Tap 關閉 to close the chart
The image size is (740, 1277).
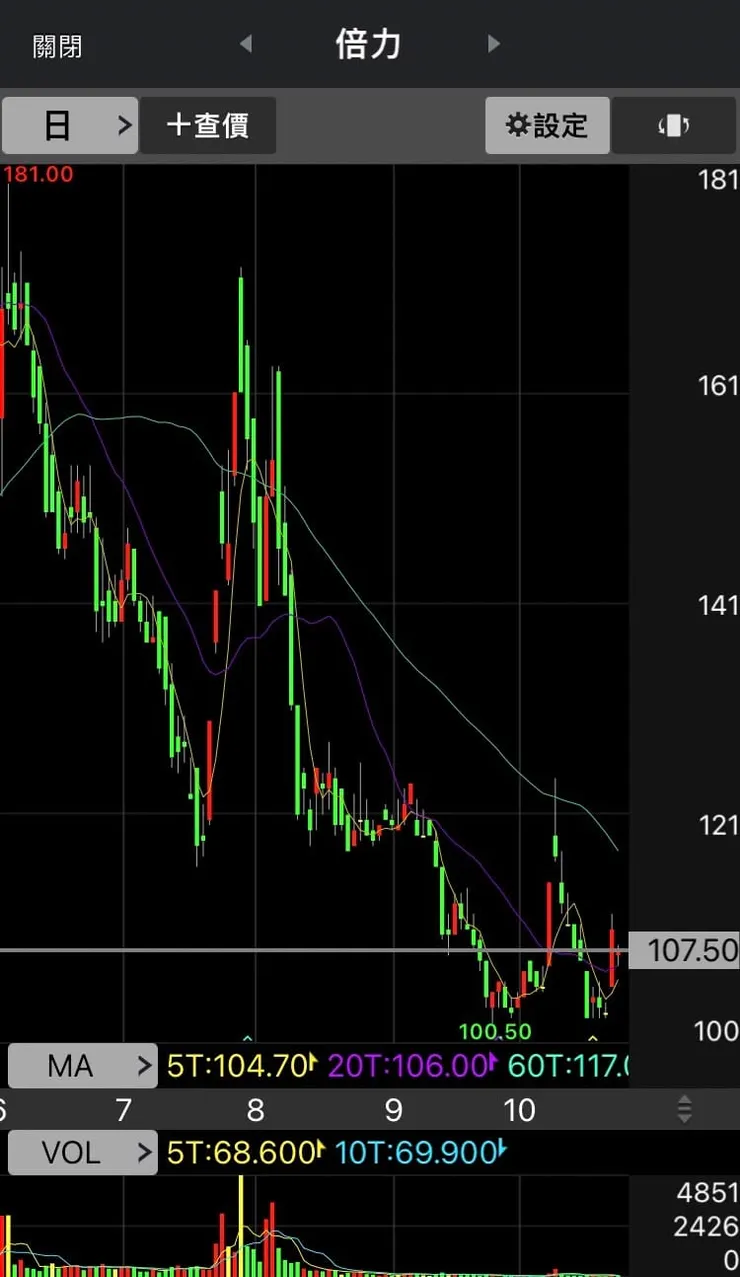click(x=57, y=46)
